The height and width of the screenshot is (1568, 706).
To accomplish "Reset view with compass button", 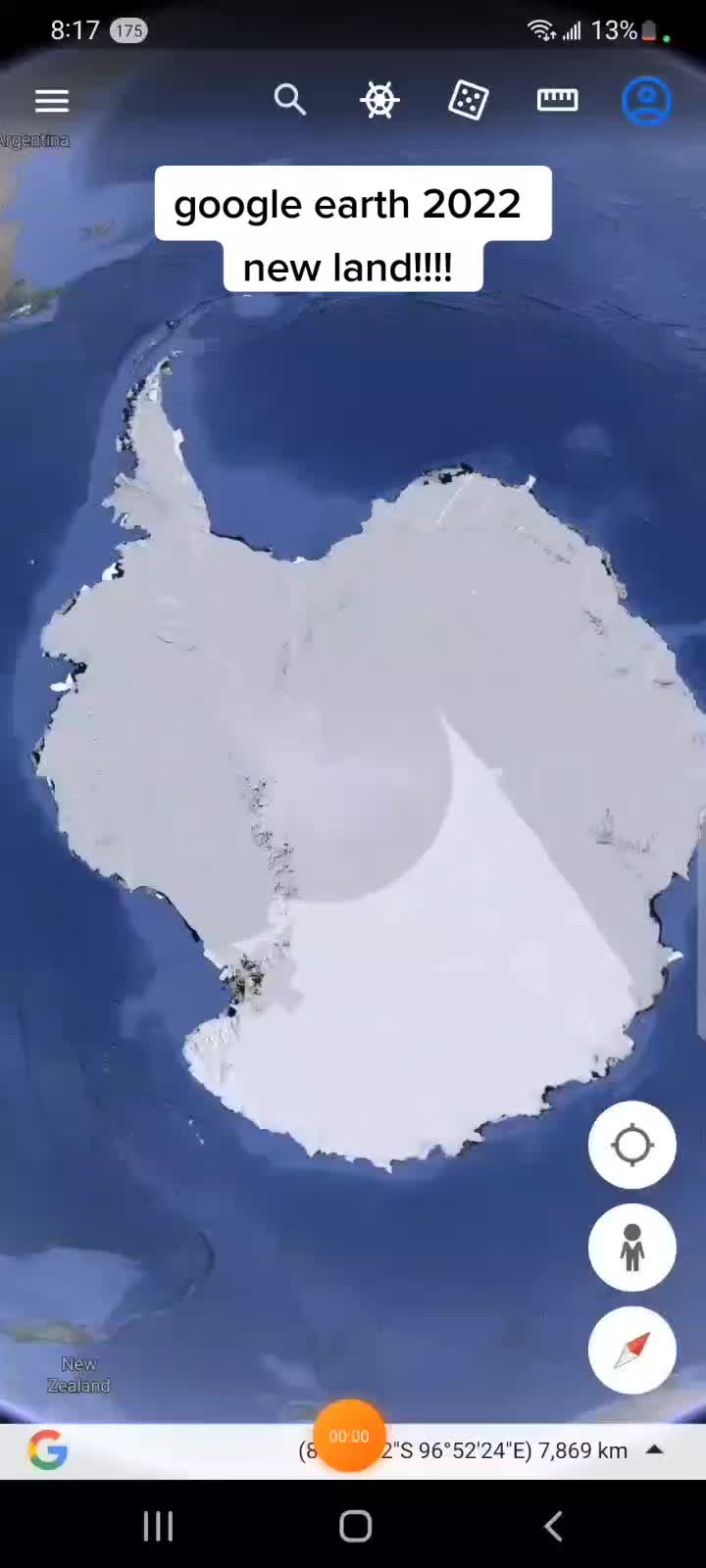I will click(631, 1350).
